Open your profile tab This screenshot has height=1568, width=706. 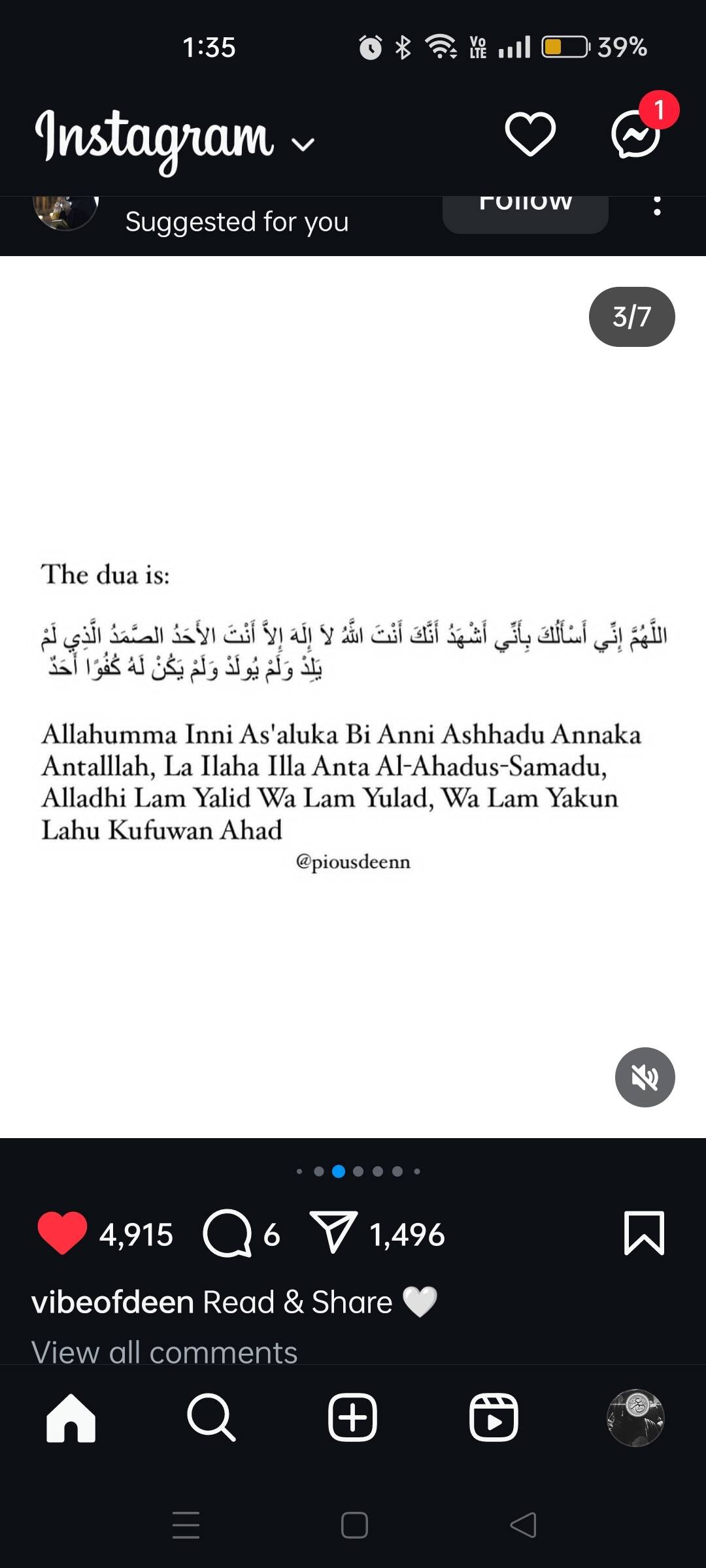(x=635, y=1418)
